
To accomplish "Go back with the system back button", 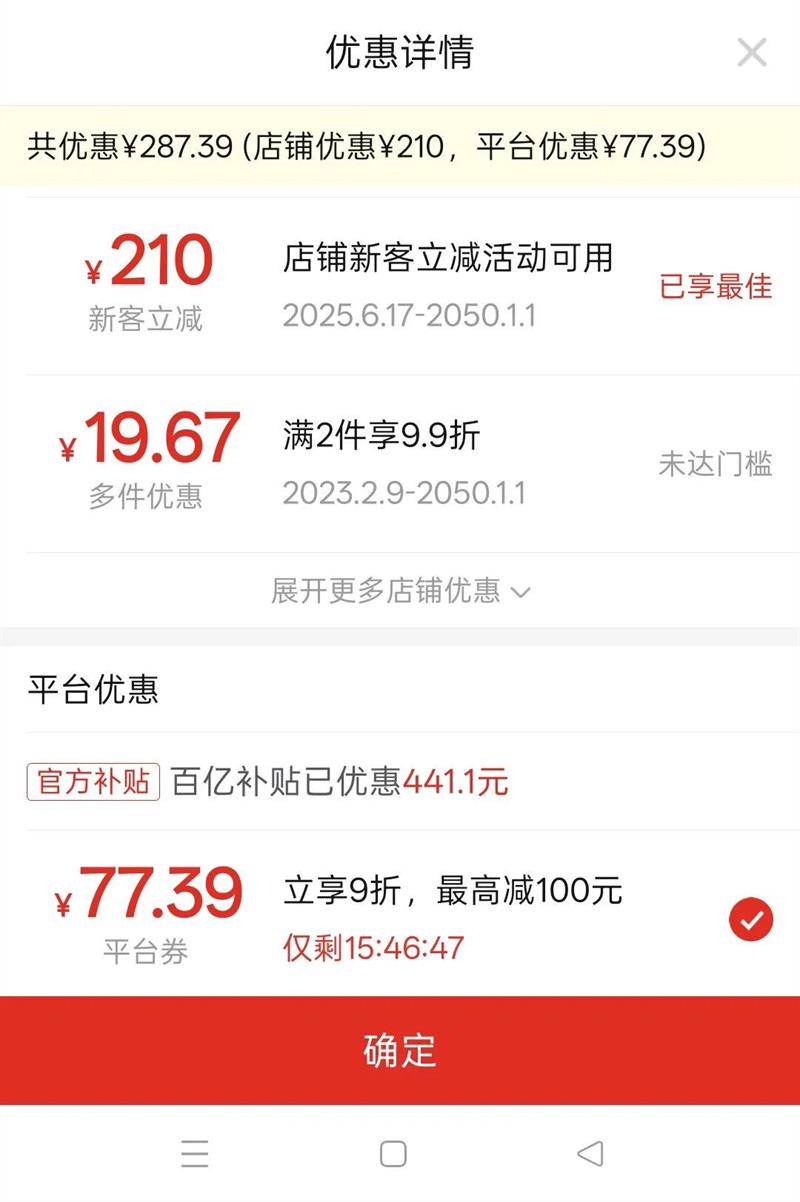I will click(591, 1154).
